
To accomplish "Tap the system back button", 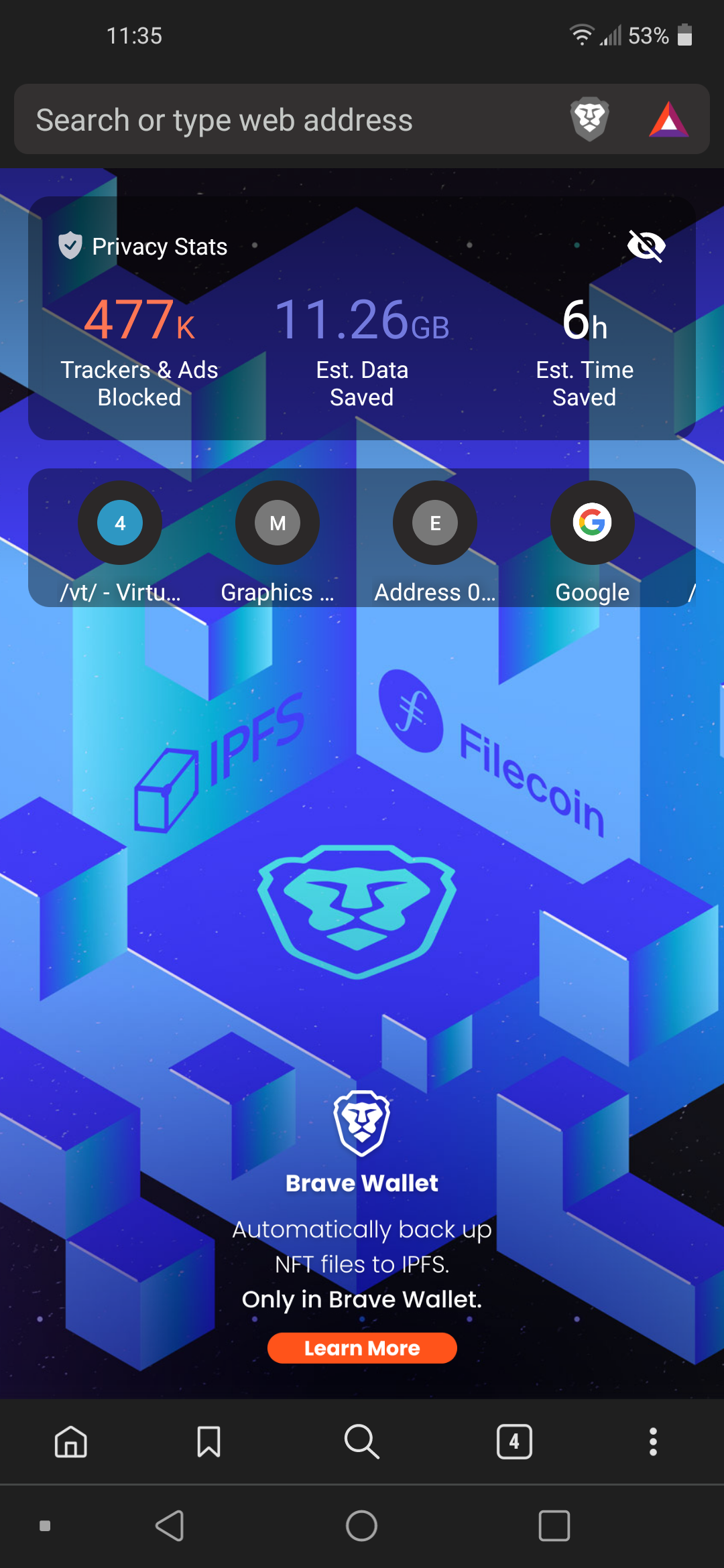I will tap(170, 1526).
